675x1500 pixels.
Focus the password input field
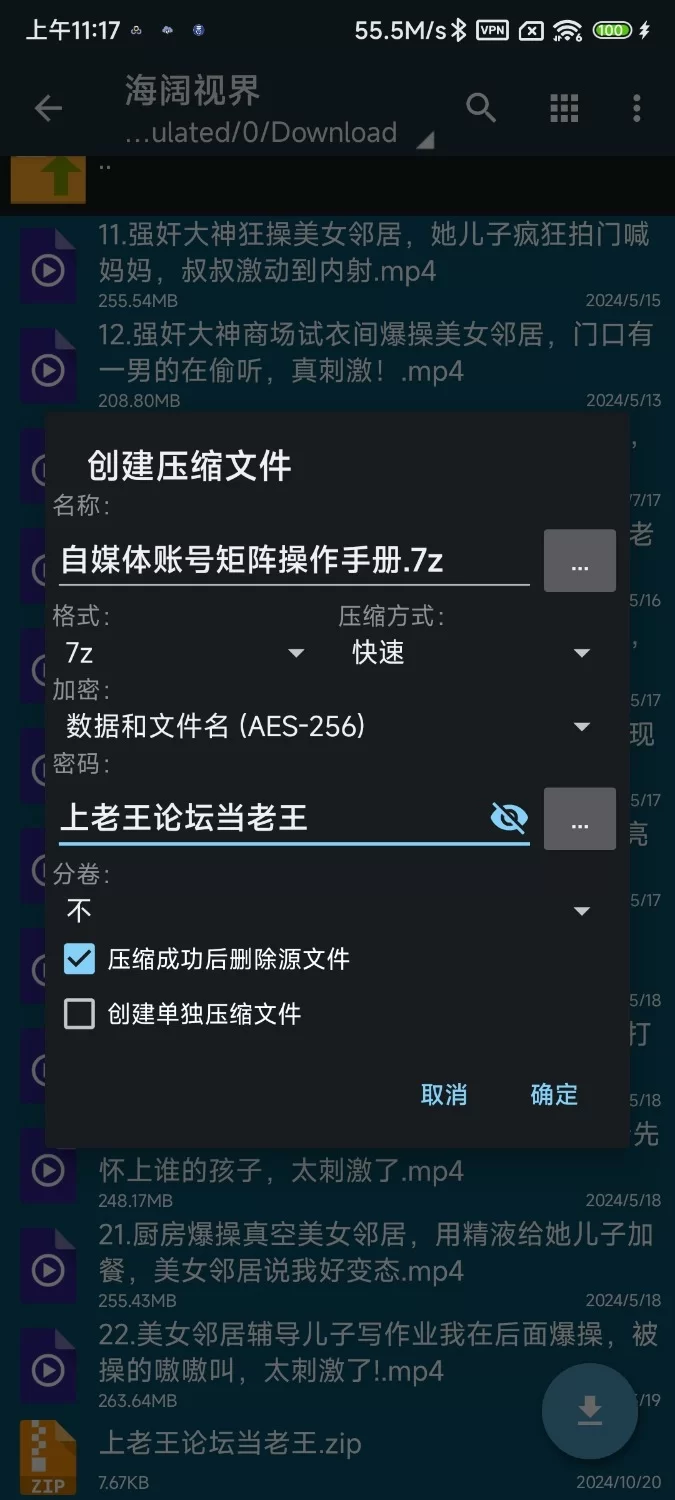(x=270, y=818)
